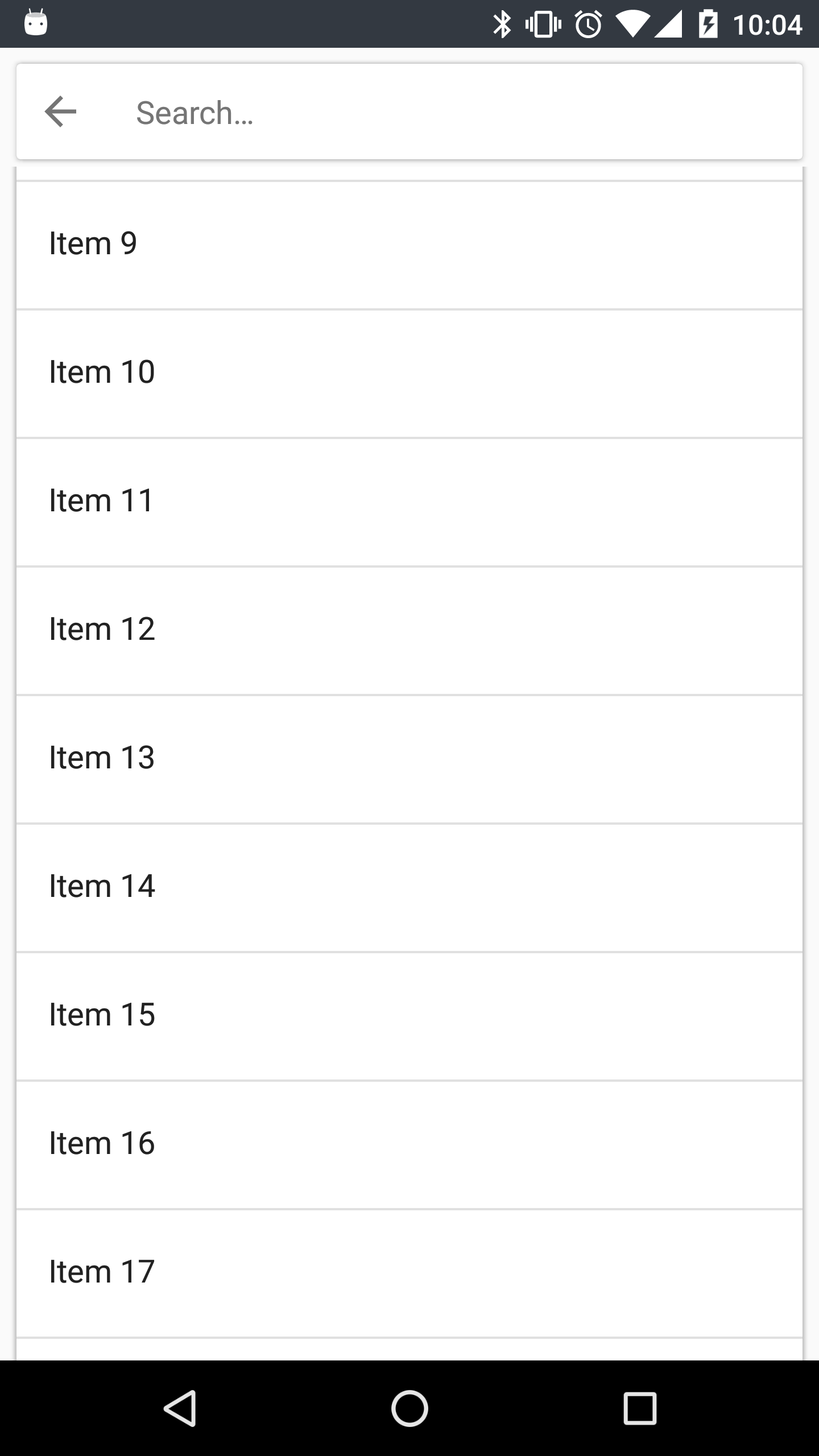
Task: Choose Item 16 from the list
Action: 409,1141
